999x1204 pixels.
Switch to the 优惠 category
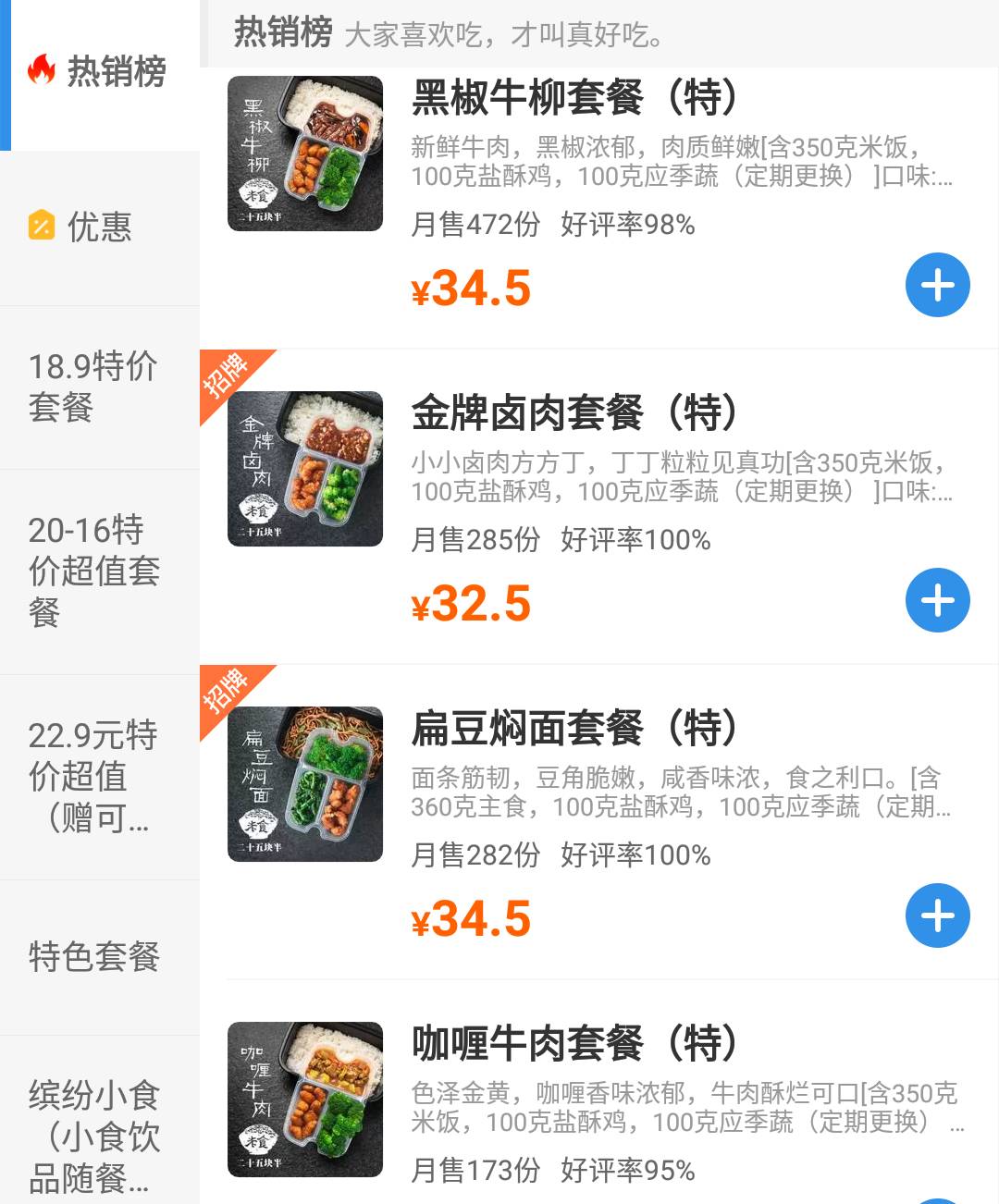99,227
